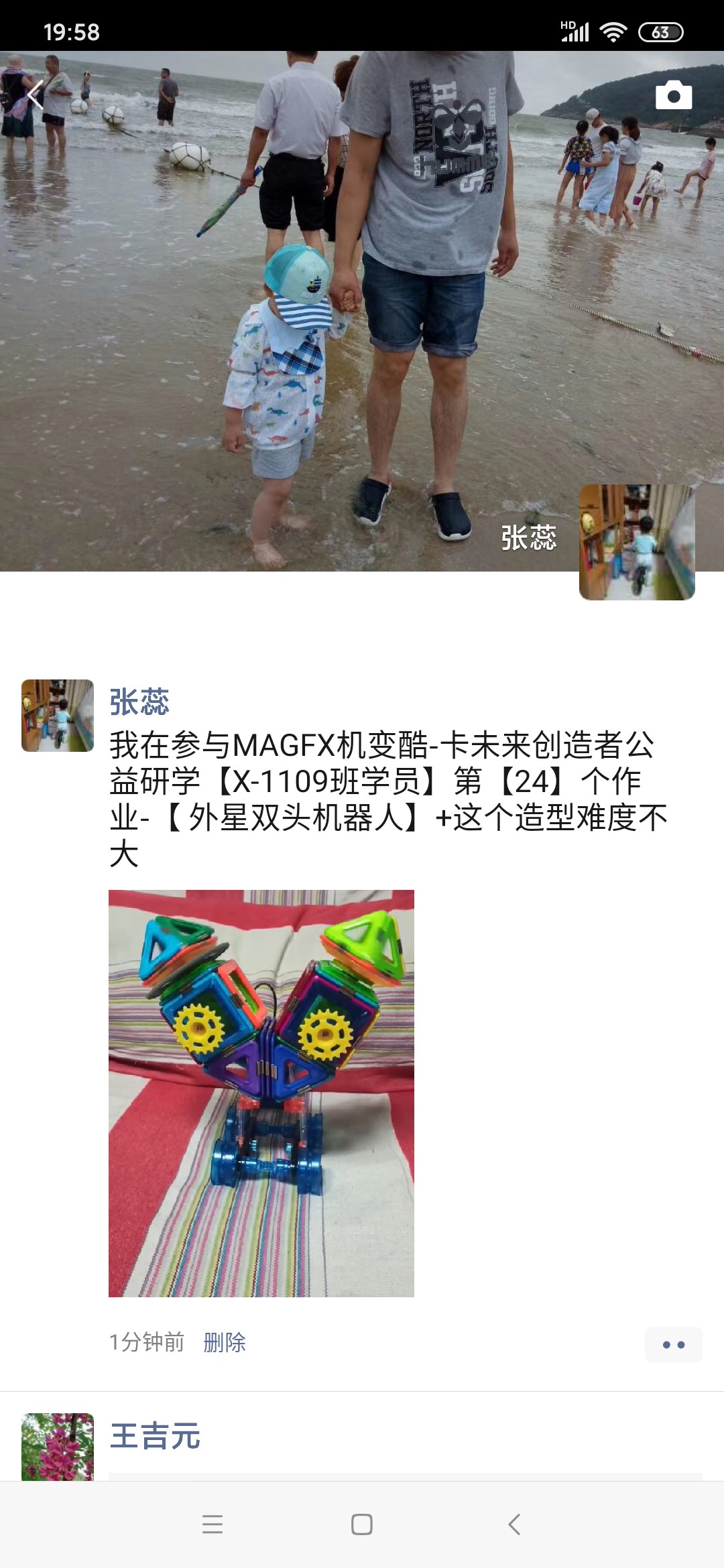Open the like and comment menu
This screenshot has height=1568, width=724.
tap(673, 1344)
